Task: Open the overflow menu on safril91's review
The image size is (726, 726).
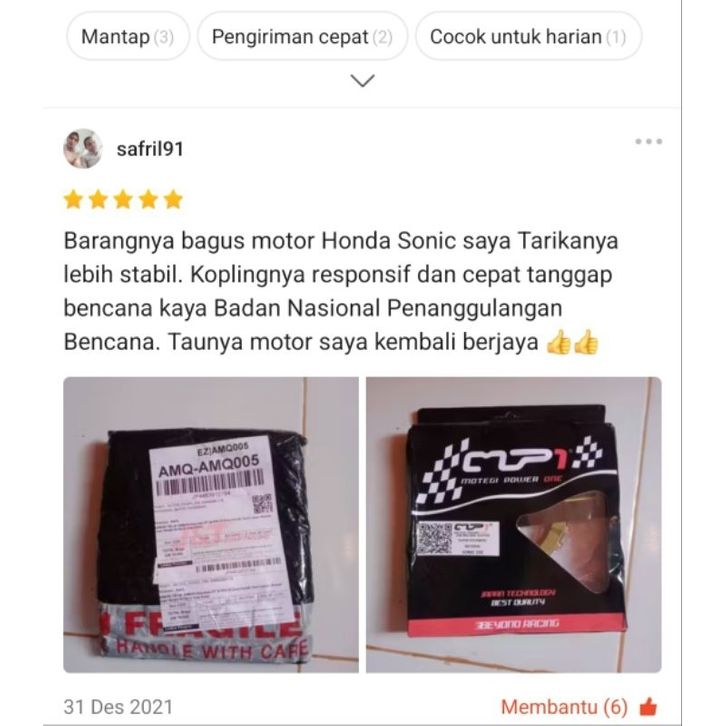Action: pyautogui.click(x=648, y=142)
